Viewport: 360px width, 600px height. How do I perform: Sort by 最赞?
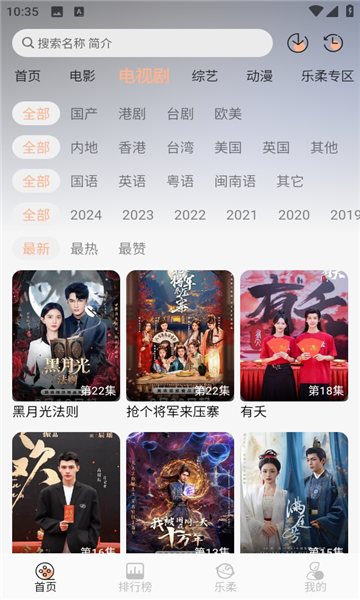coord(132,249)
